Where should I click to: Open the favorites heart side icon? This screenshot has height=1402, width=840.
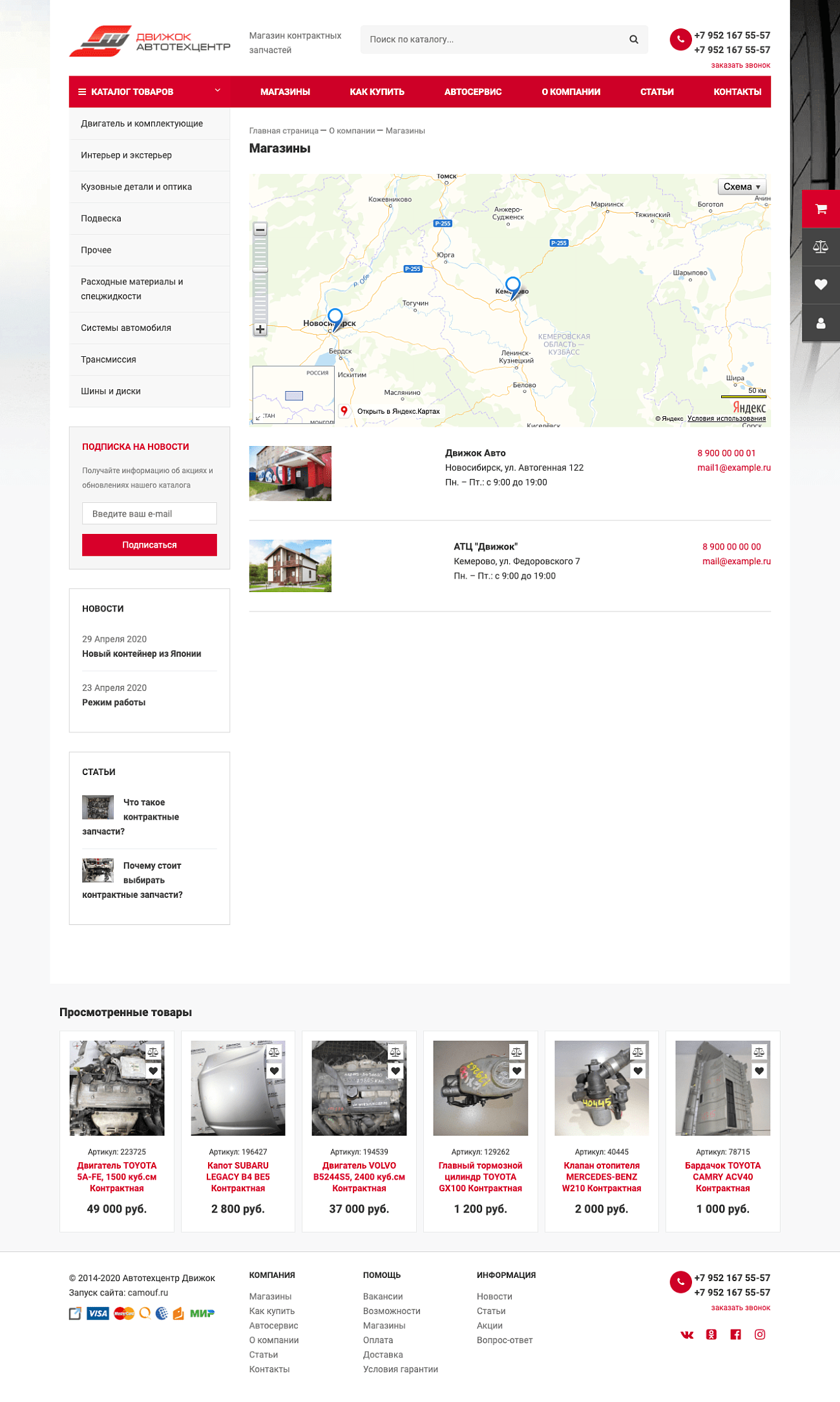click(821, 284)
